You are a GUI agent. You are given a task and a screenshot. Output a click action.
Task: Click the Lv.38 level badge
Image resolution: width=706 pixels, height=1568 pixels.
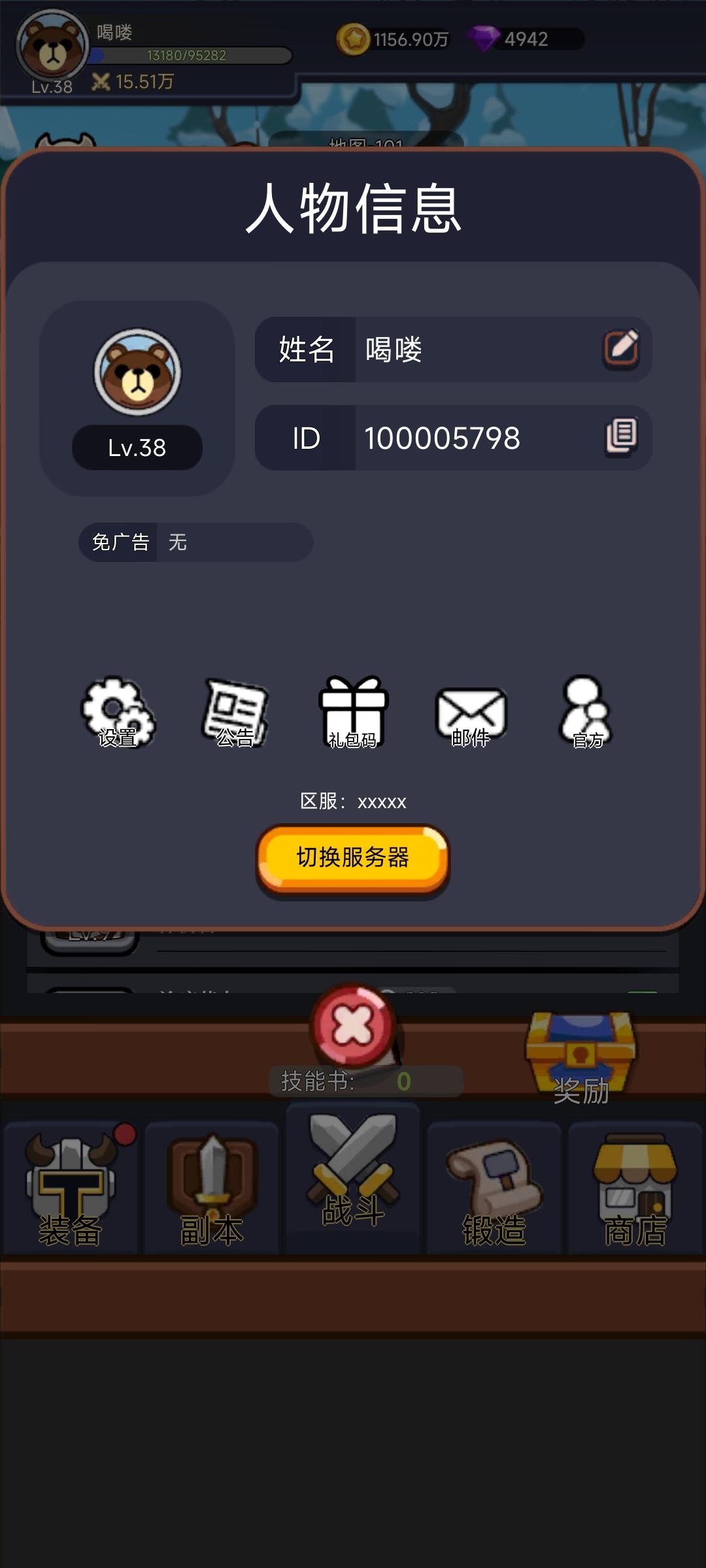point(138,449)
